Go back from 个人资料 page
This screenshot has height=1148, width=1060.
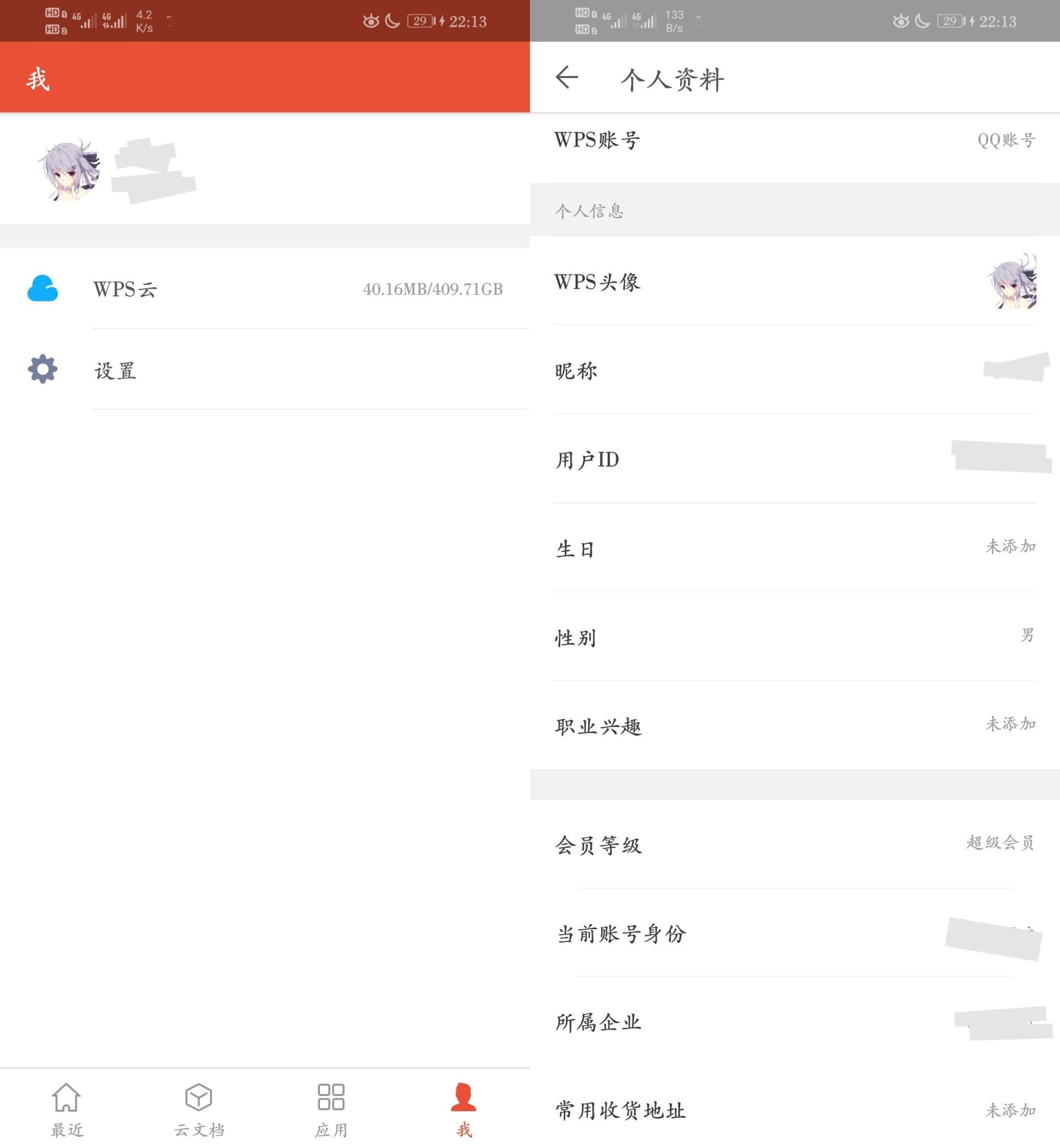(x=566, y=78)
